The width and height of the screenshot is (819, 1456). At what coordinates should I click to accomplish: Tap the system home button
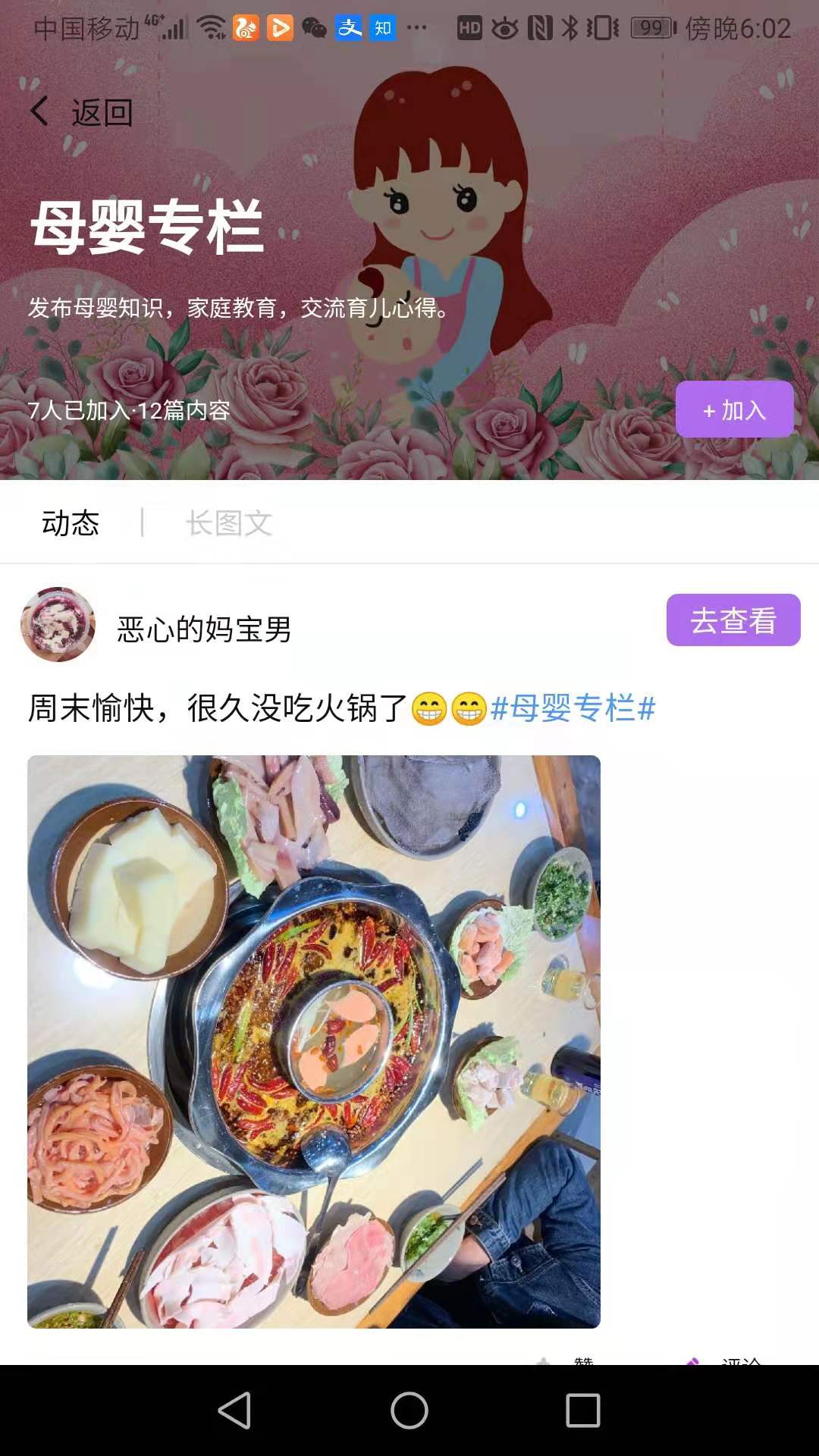(409, 1410)
